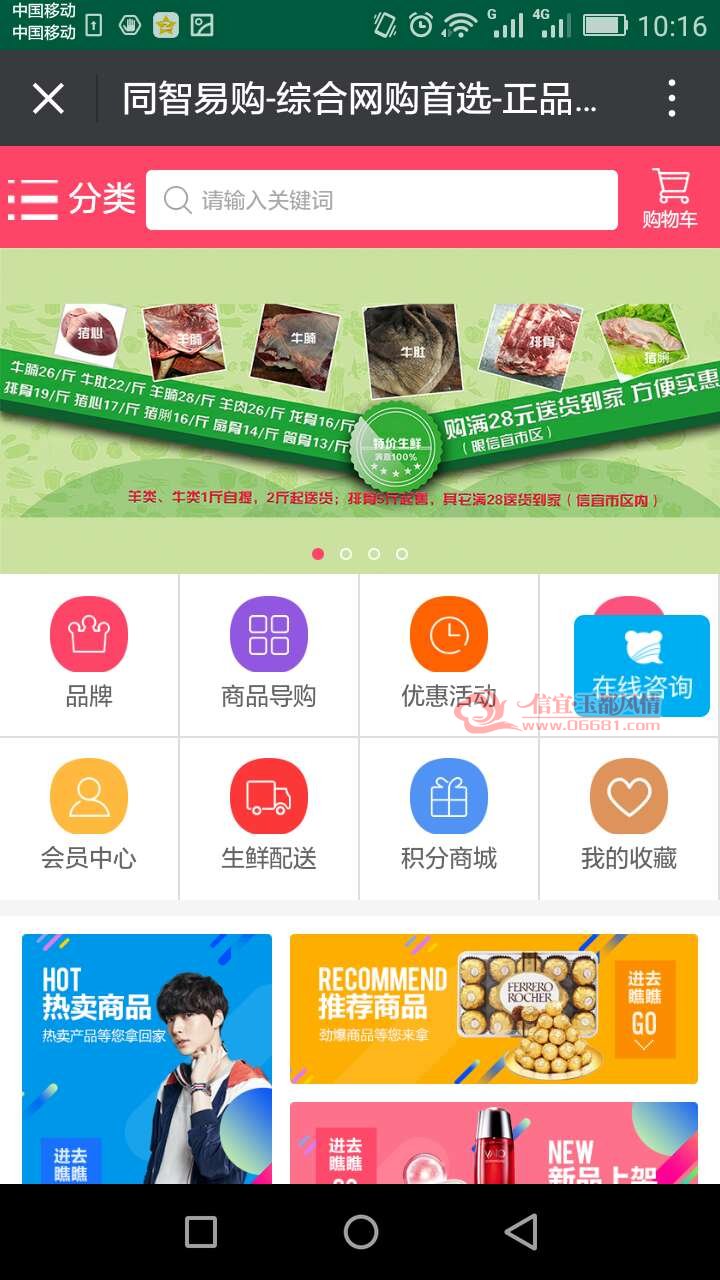
Task: Open 我的收藏 favorites
Action: pos(629,816)
